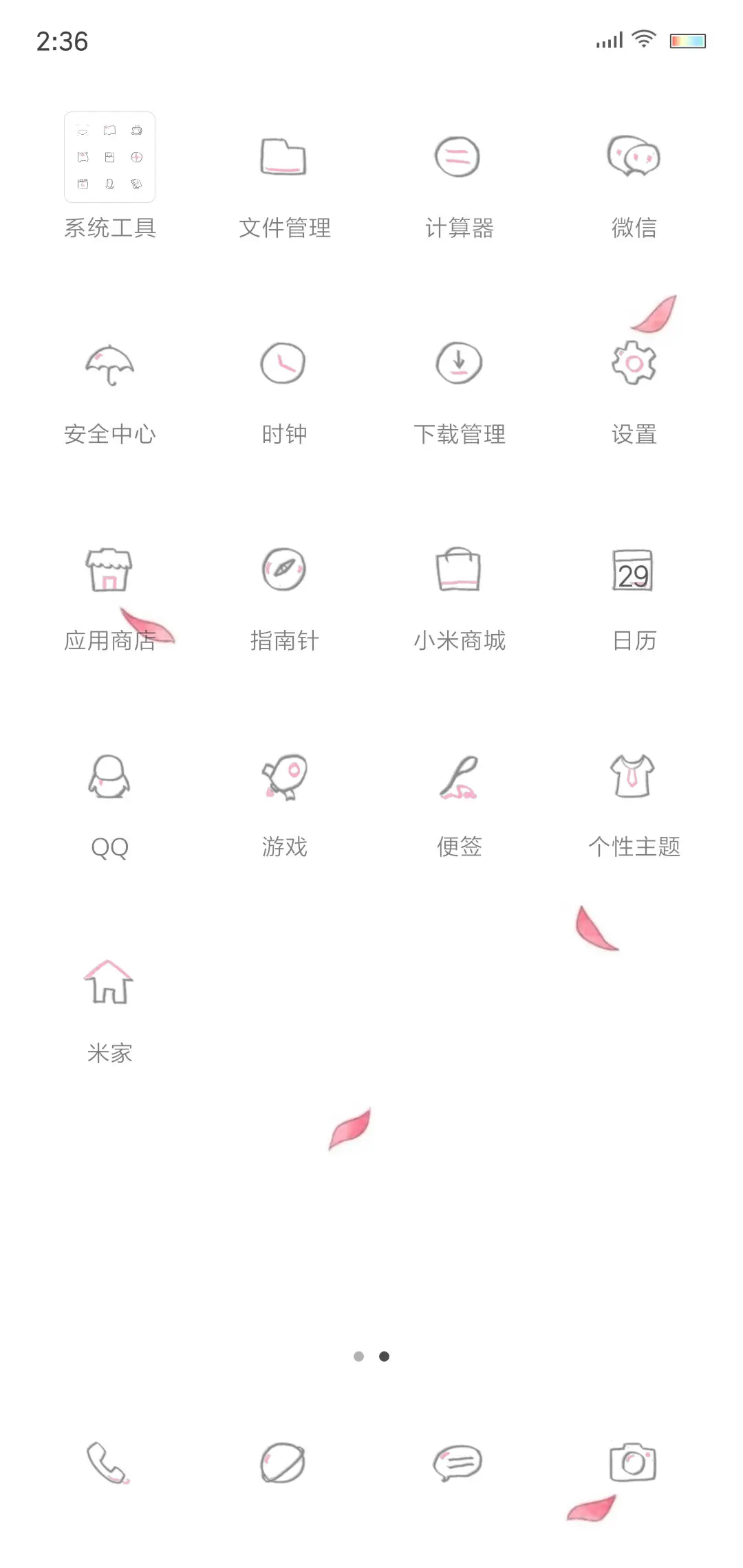Launch the 计算器 calculator app
The height and width of the screenshot is (1568, 743).
(458, 158)
